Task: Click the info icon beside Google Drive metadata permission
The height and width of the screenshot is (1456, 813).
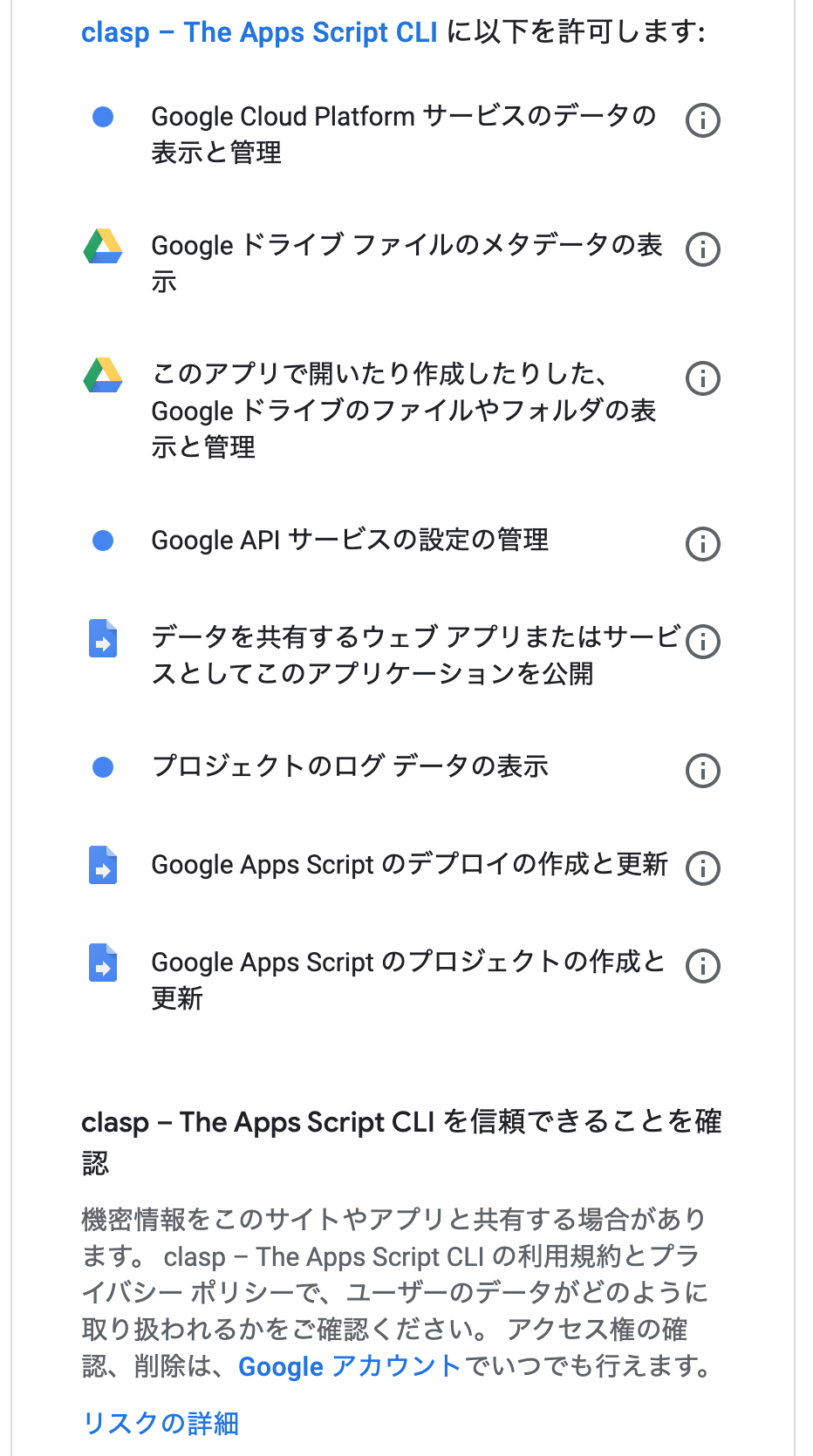Action: [x=702, y=248]
